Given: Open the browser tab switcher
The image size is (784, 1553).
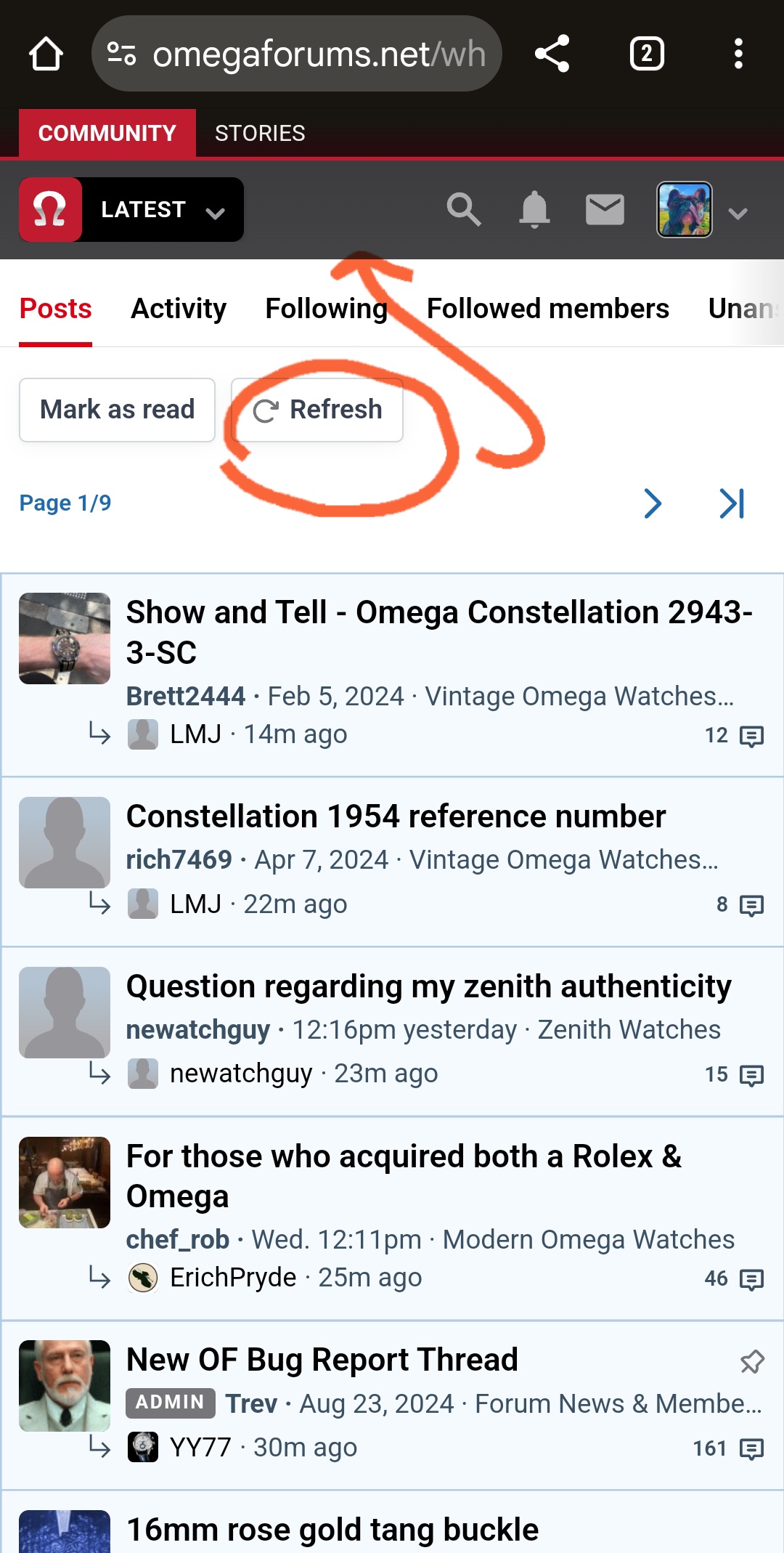Looking at the screenshot, I should 646,54.
